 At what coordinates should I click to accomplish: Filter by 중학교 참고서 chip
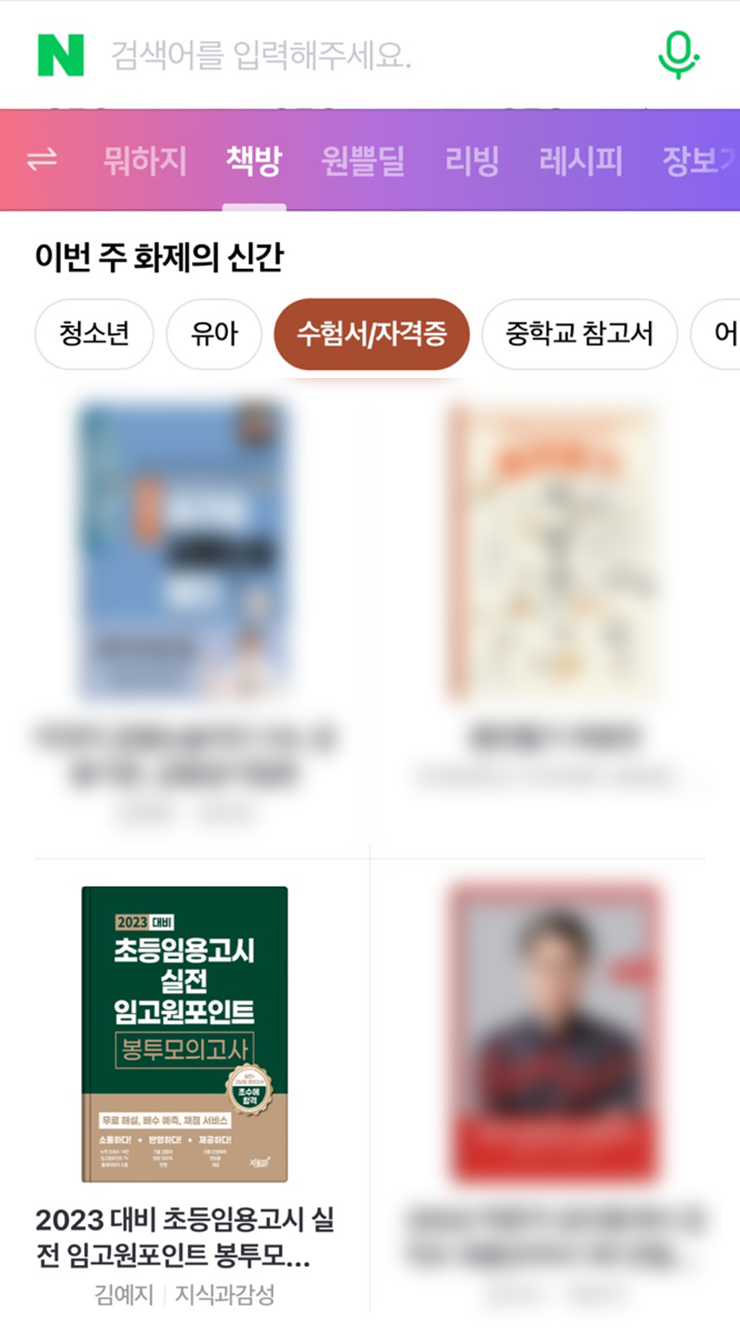pyautogui.click(x=579, y=333)
